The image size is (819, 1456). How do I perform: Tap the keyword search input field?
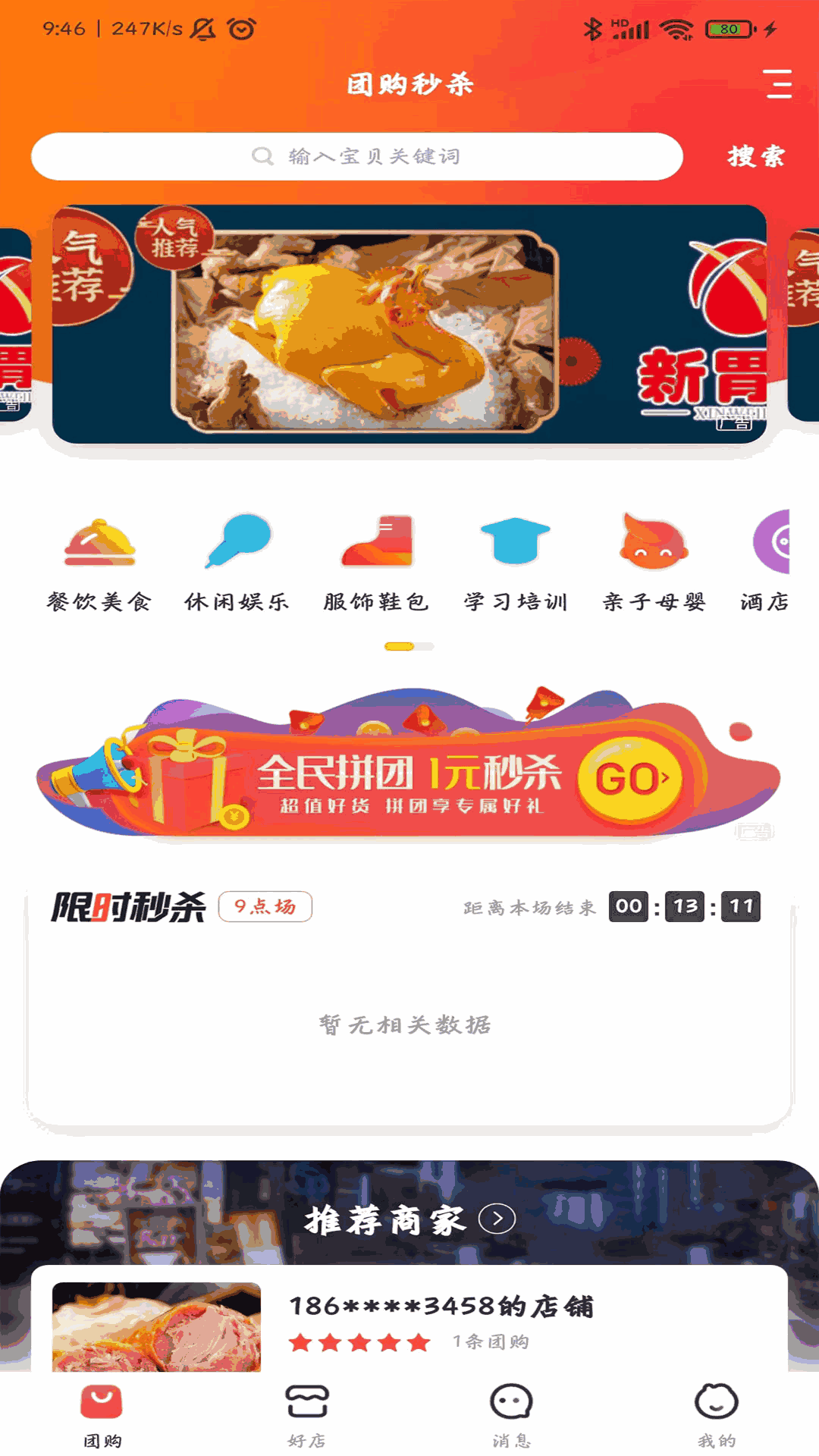356,156
